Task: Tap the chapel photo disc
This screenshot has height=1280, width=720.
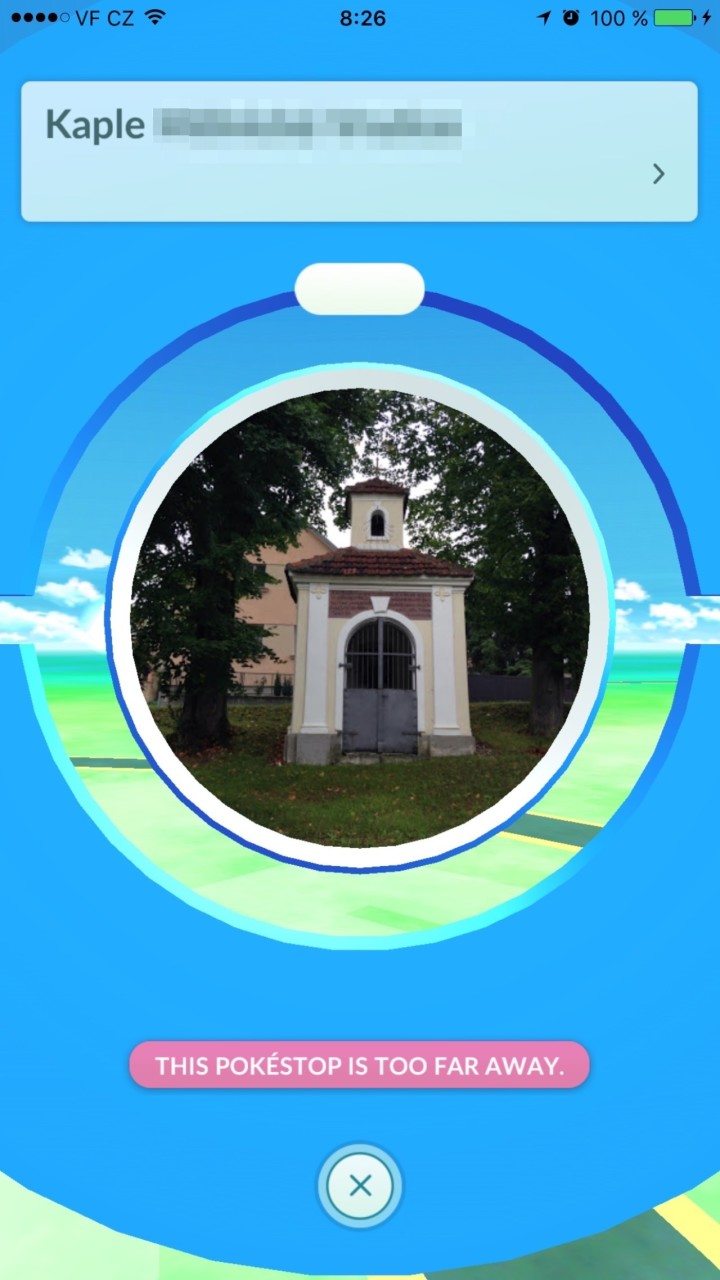Action: point(360,617)
